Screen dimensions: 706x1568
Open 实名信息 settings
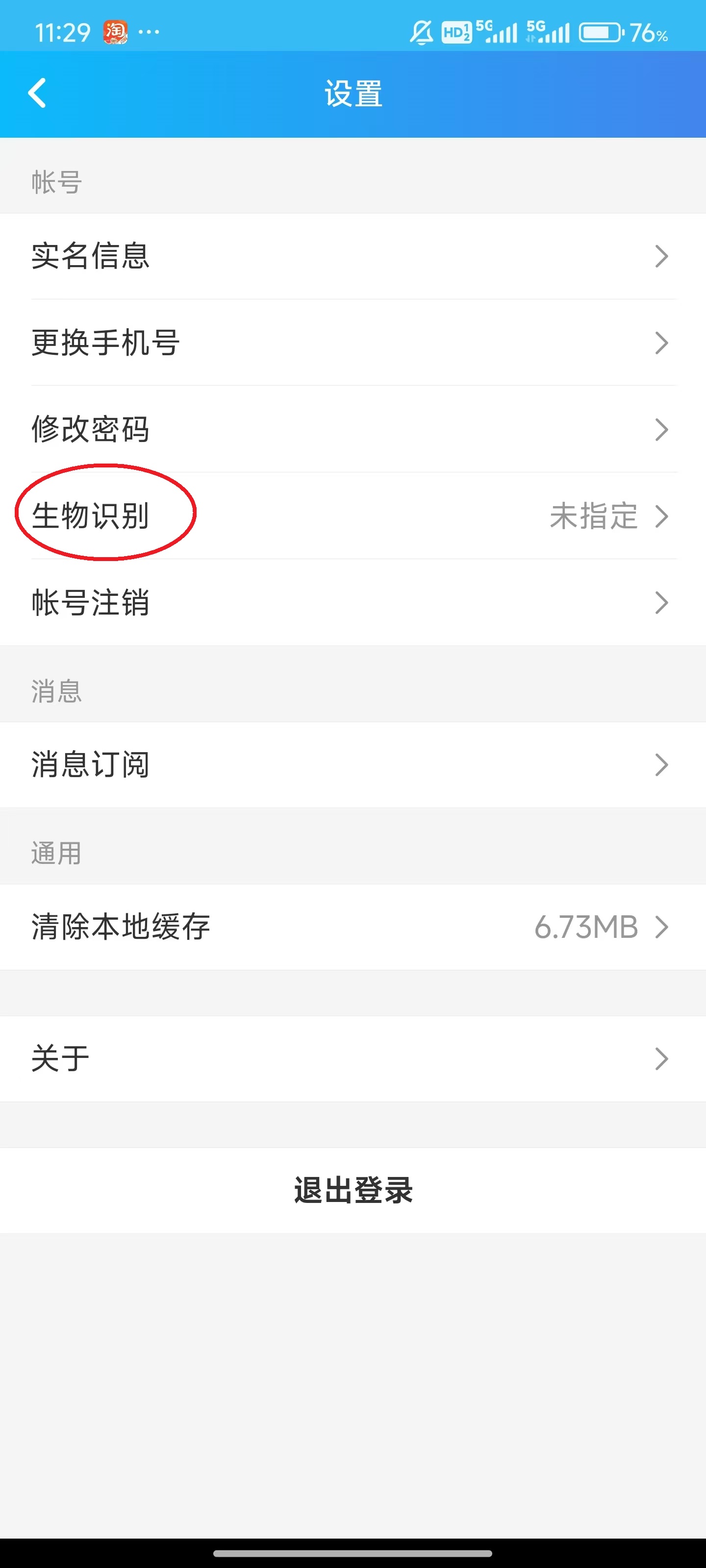point(353,256)
